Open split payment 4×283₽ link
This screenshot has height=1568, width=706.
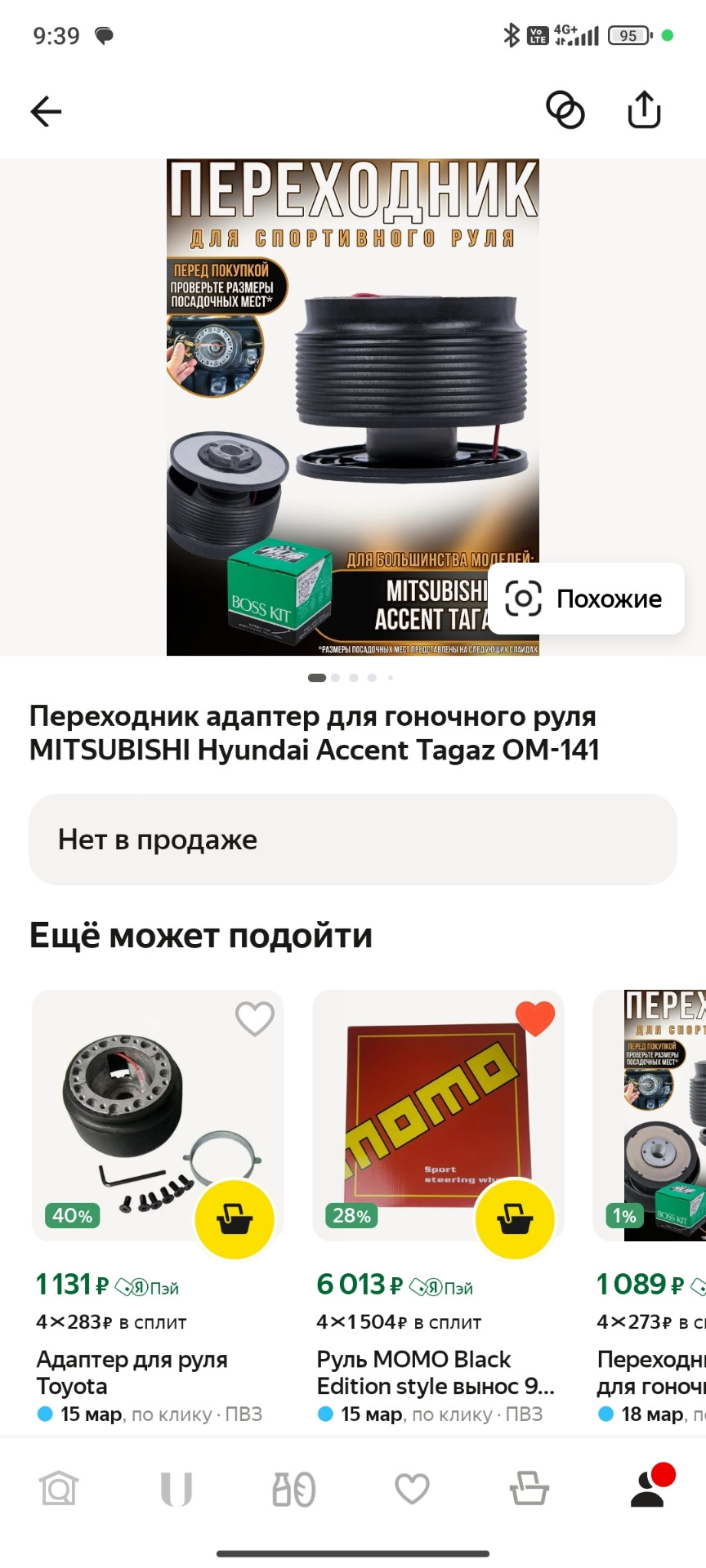click(110, 1322)
